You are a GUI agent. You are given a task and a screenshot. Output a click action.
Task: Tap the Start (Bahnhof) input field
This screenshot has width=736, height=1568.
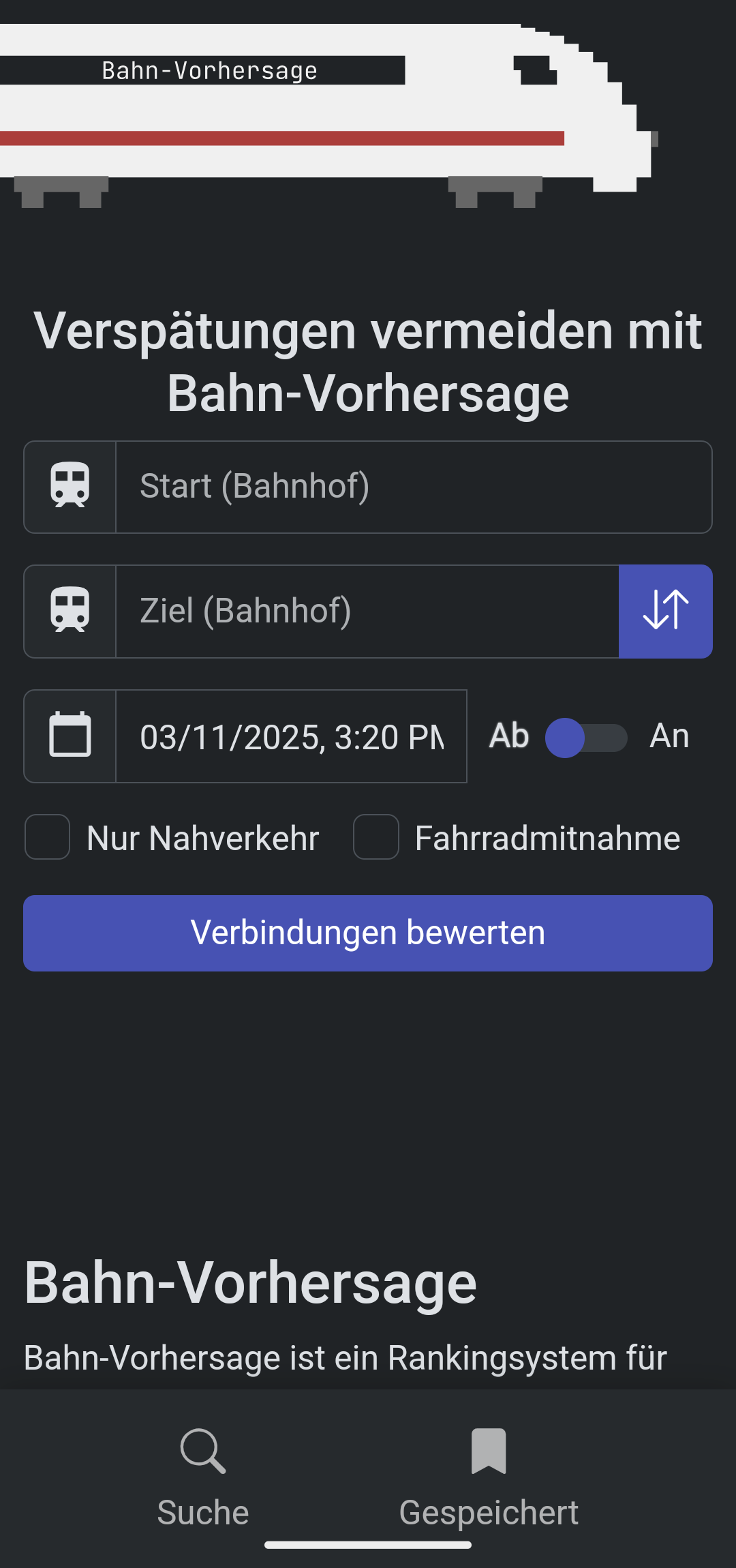(414, 487)
